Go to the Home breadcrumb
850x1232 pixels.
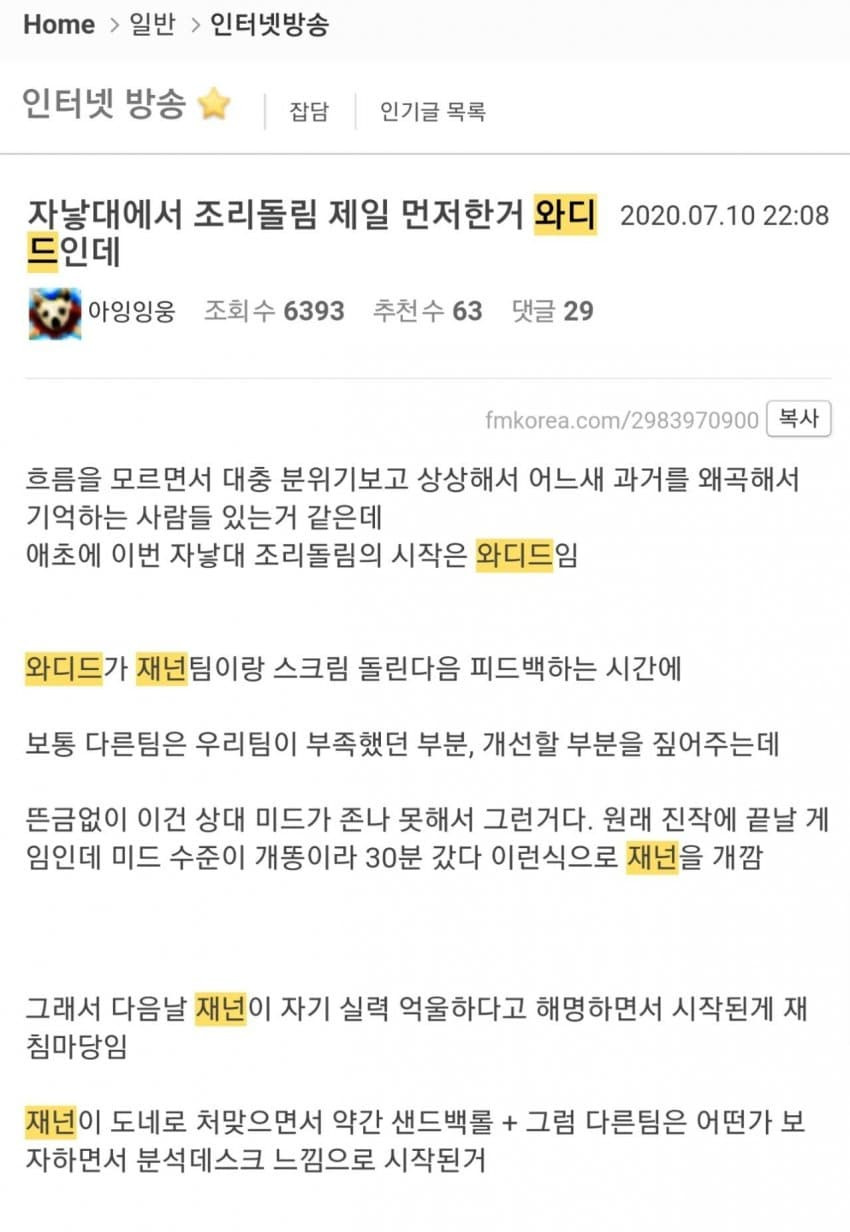click(x=59, y=24)
